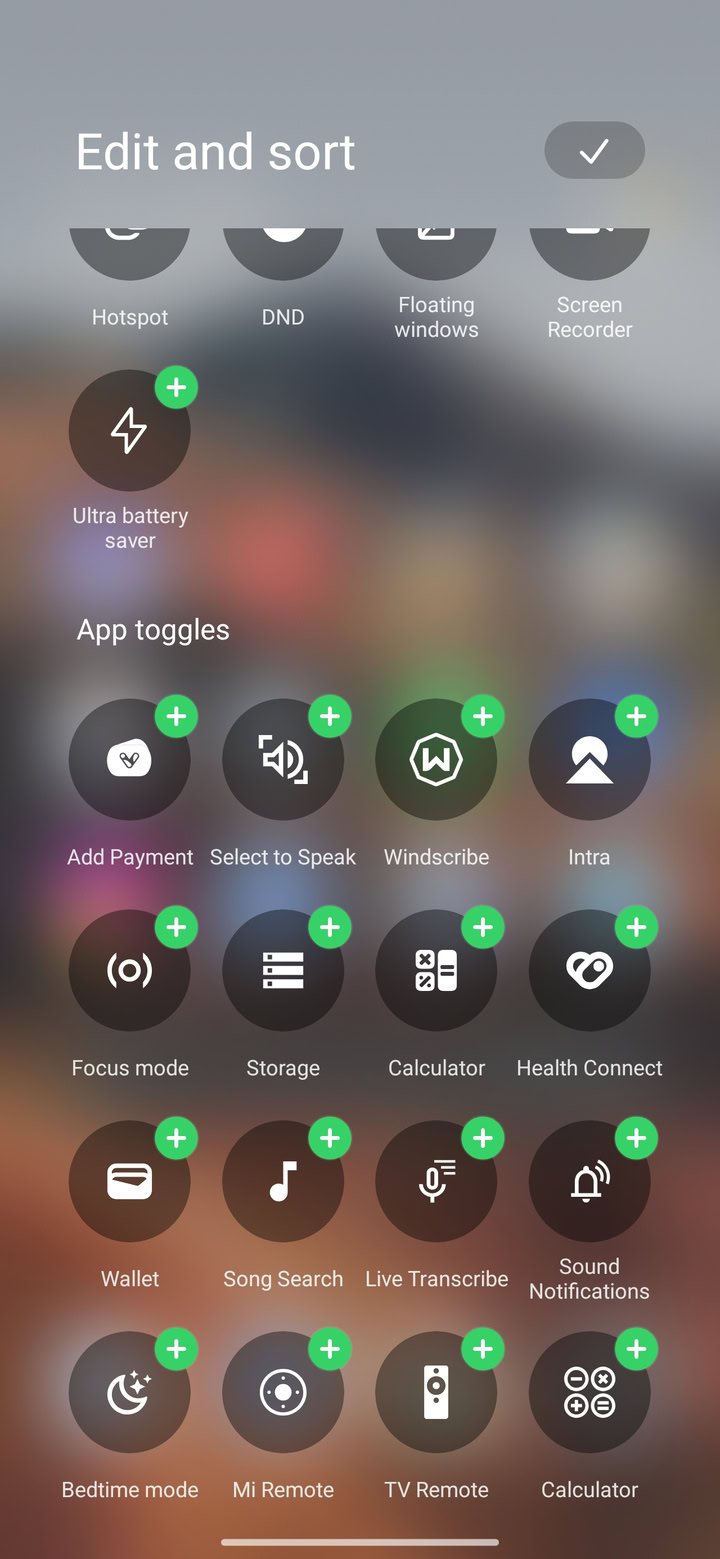Add Focus mode to quick settings
The image size is (720, 1559).
point(176,927)
